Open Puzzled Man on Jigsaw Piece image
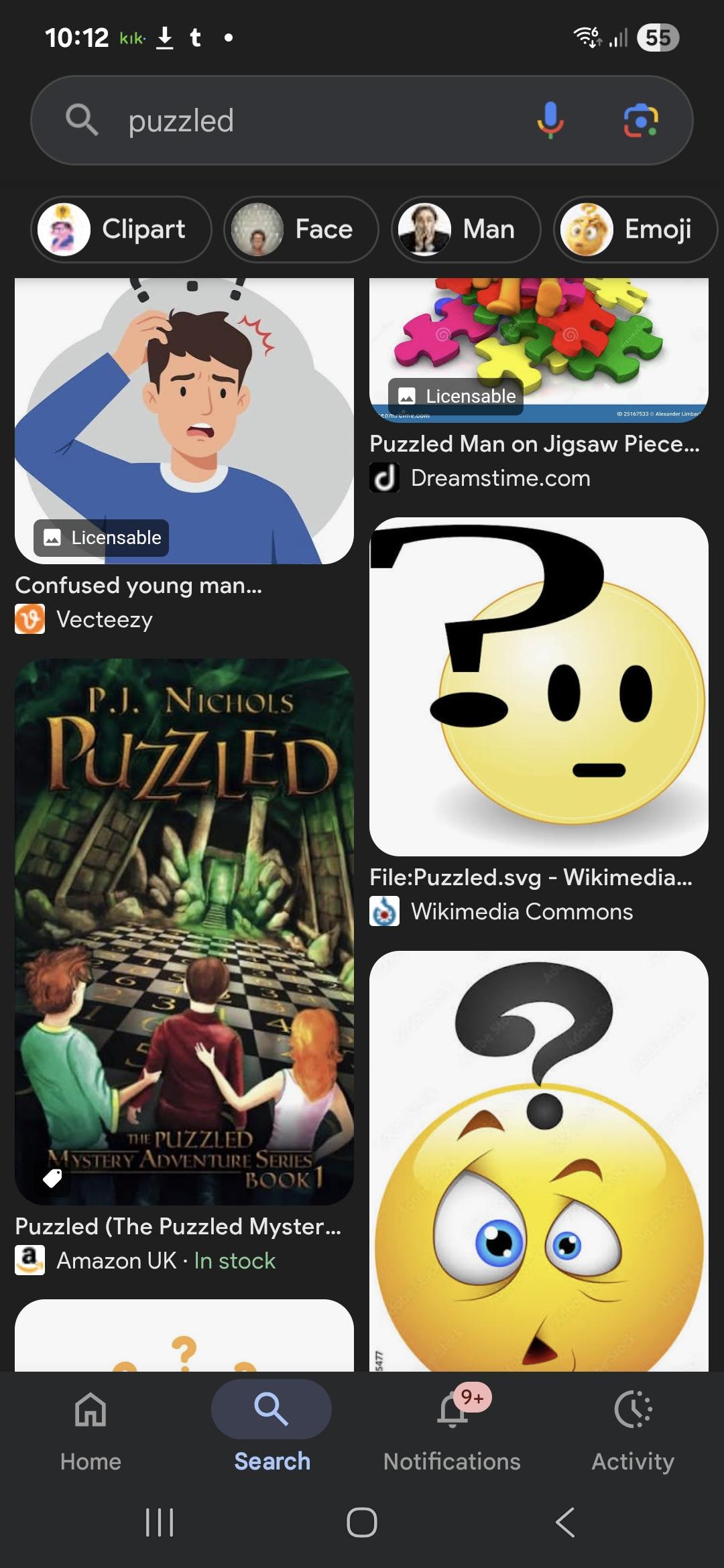Screen dimensions: 724x1568 538,348
